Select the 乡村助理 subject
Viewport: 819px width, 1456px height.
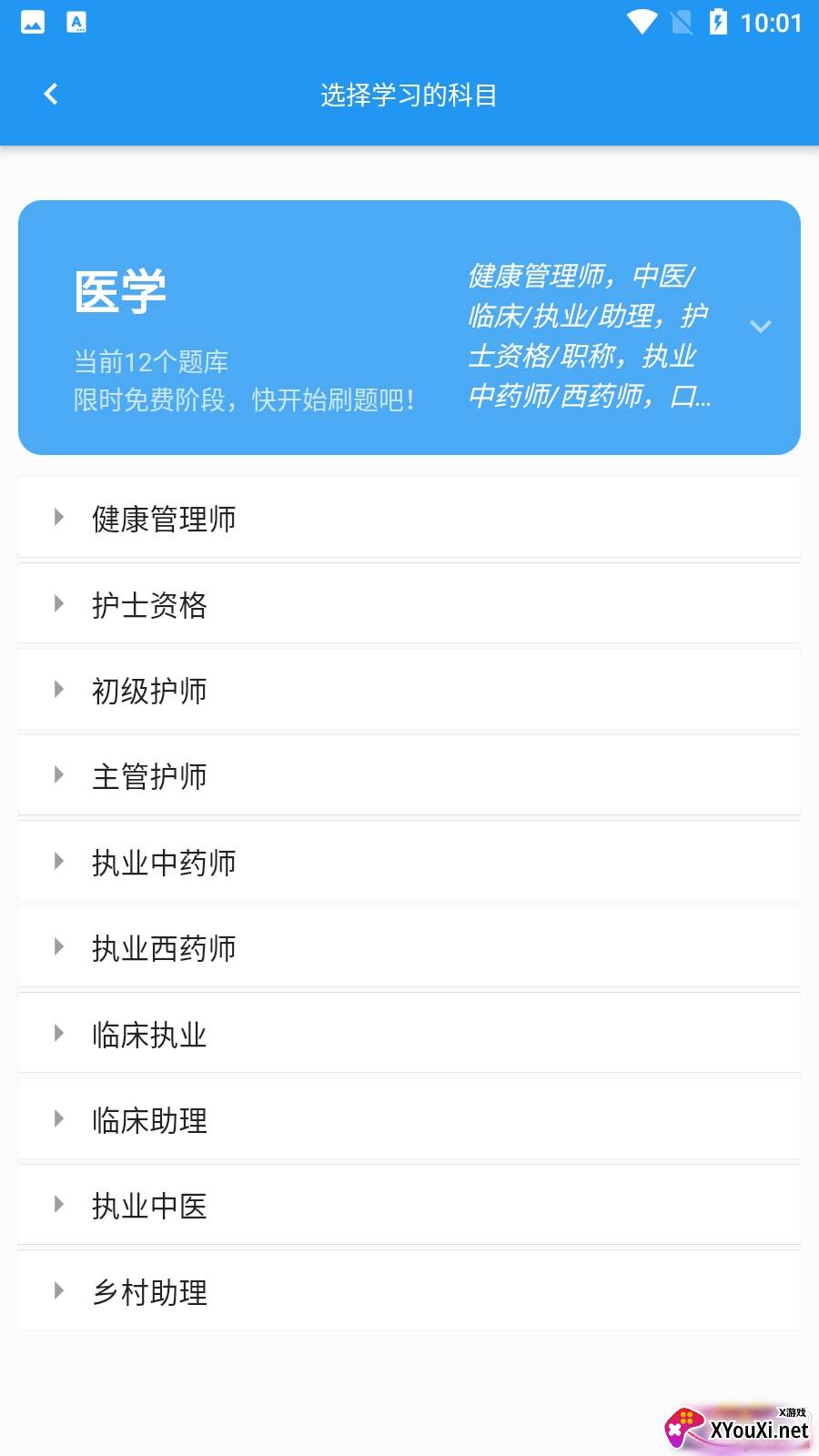click(x=151, y=1290)
